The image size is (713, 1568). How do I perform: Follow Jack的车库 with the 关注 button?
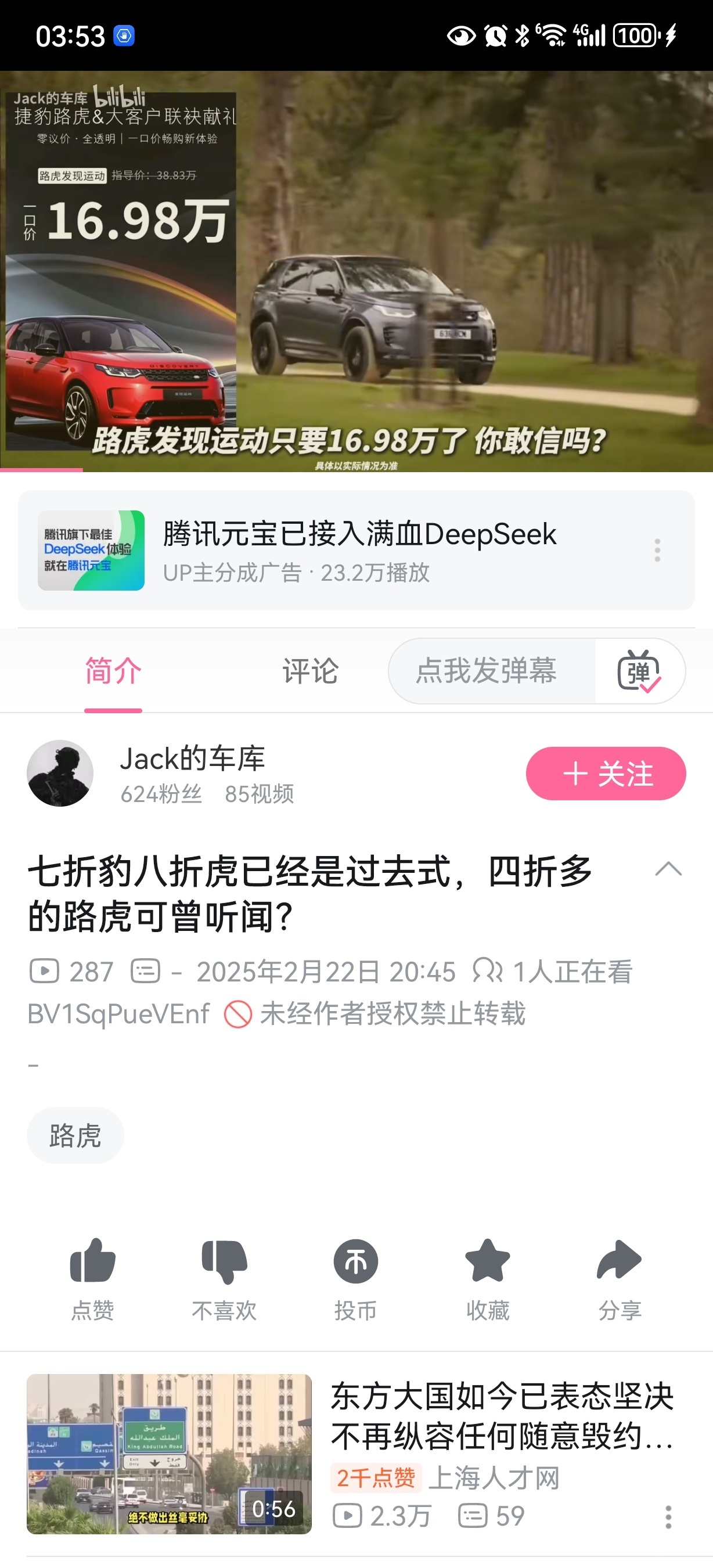(606, 773)
